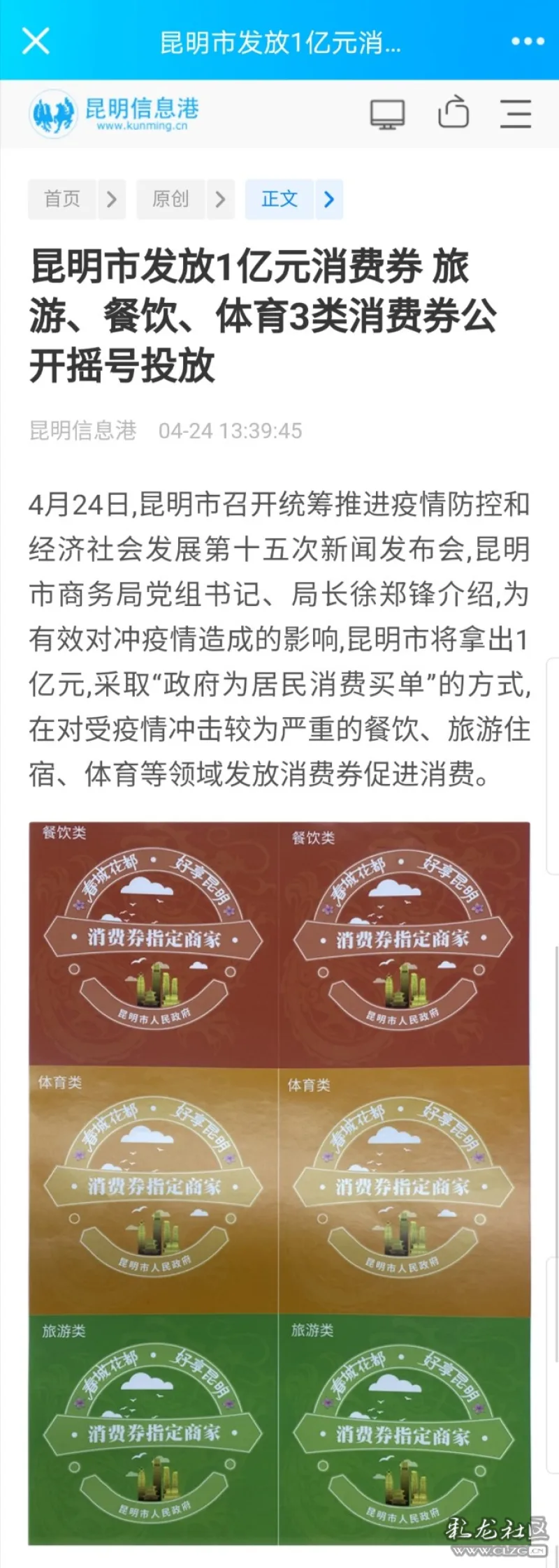
Task: Select the 正文 breadcrumb
Action: pos(279,199)
